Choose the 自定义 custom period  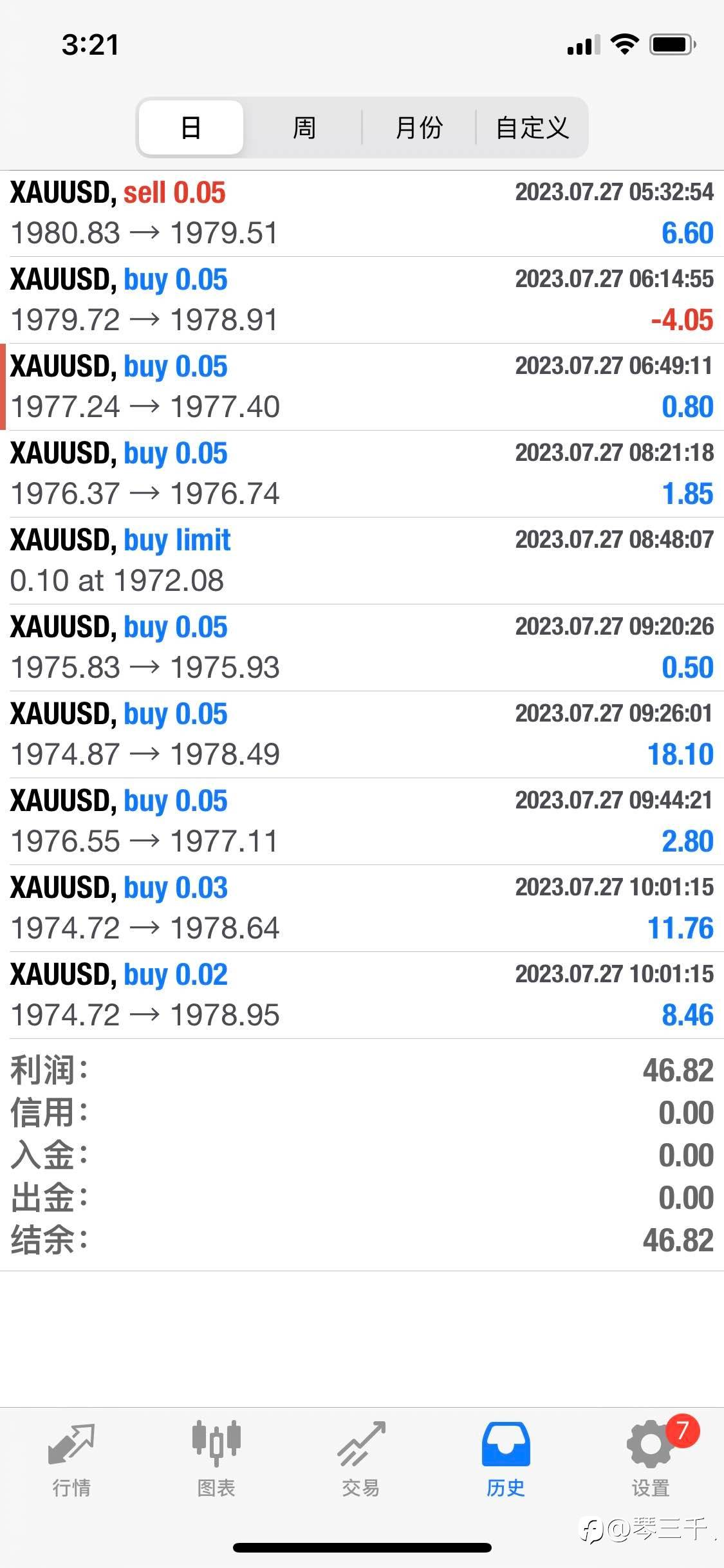tap(532, 127)
